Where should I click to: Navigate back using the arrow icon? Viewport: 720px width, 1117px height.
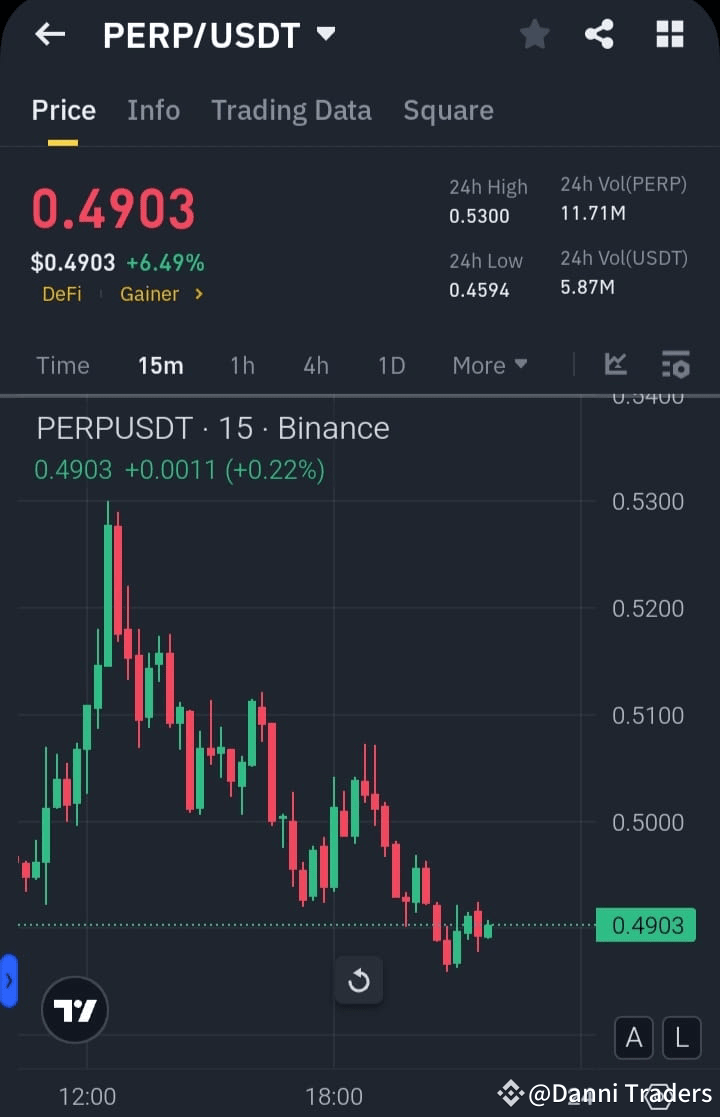click(x=49, y=34)
